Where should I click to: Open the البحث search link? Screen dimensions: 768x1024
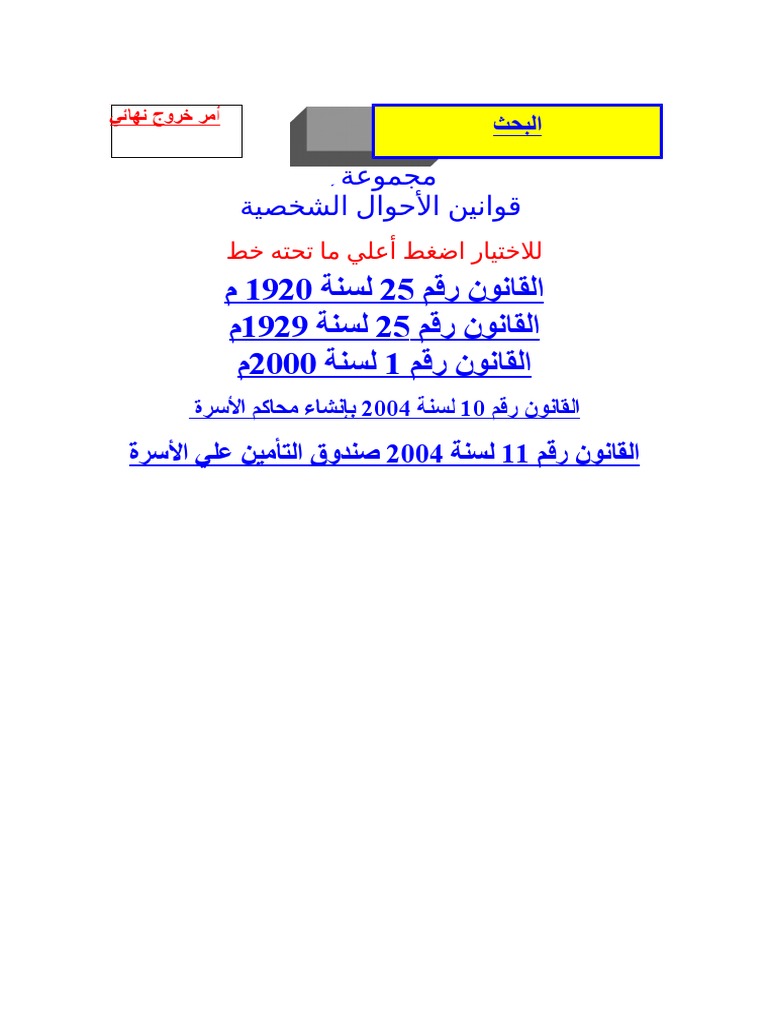coord(517,123)
